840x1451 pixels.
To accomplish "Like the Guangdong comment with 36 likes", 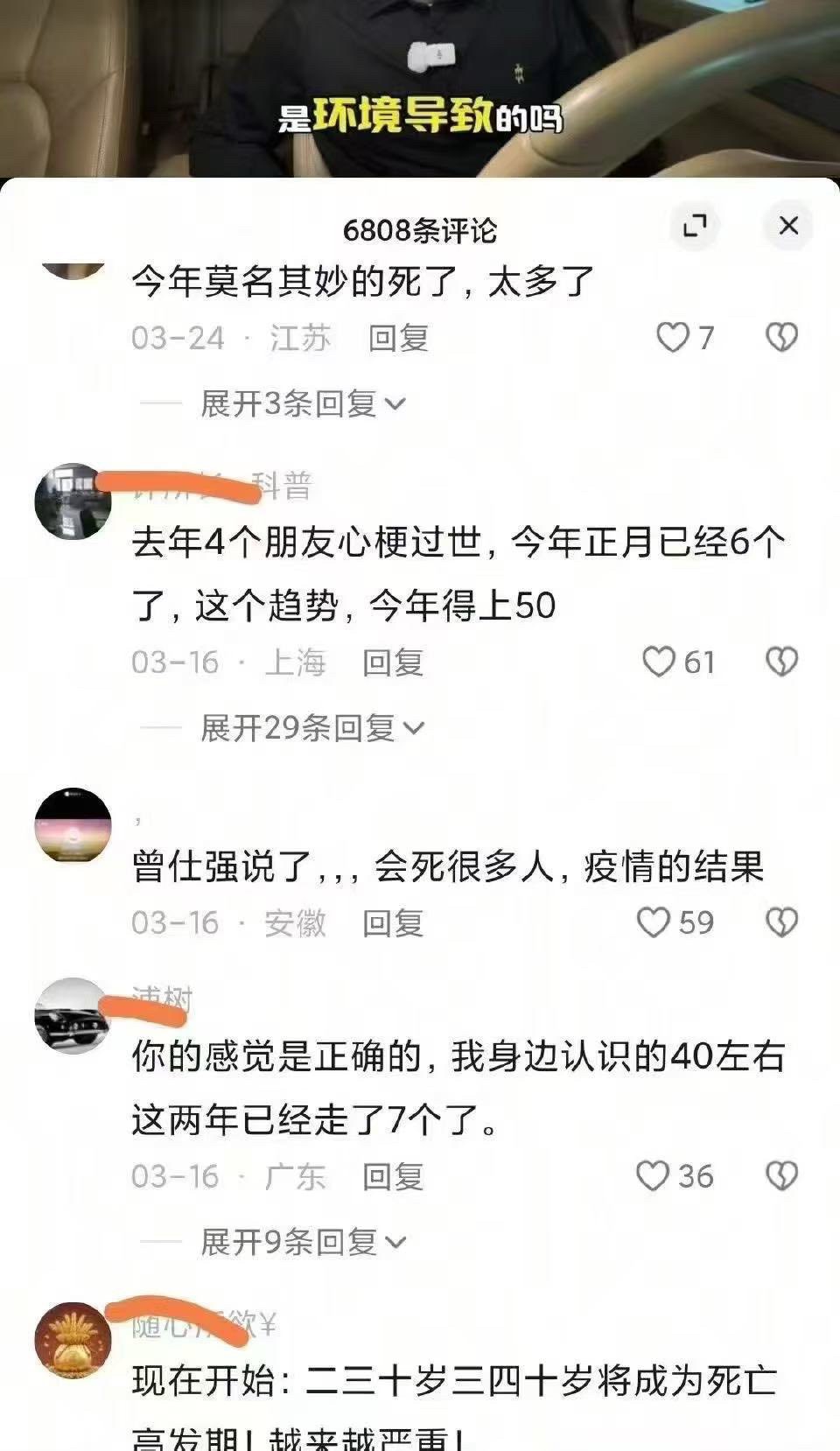I will pos(652,1176).
